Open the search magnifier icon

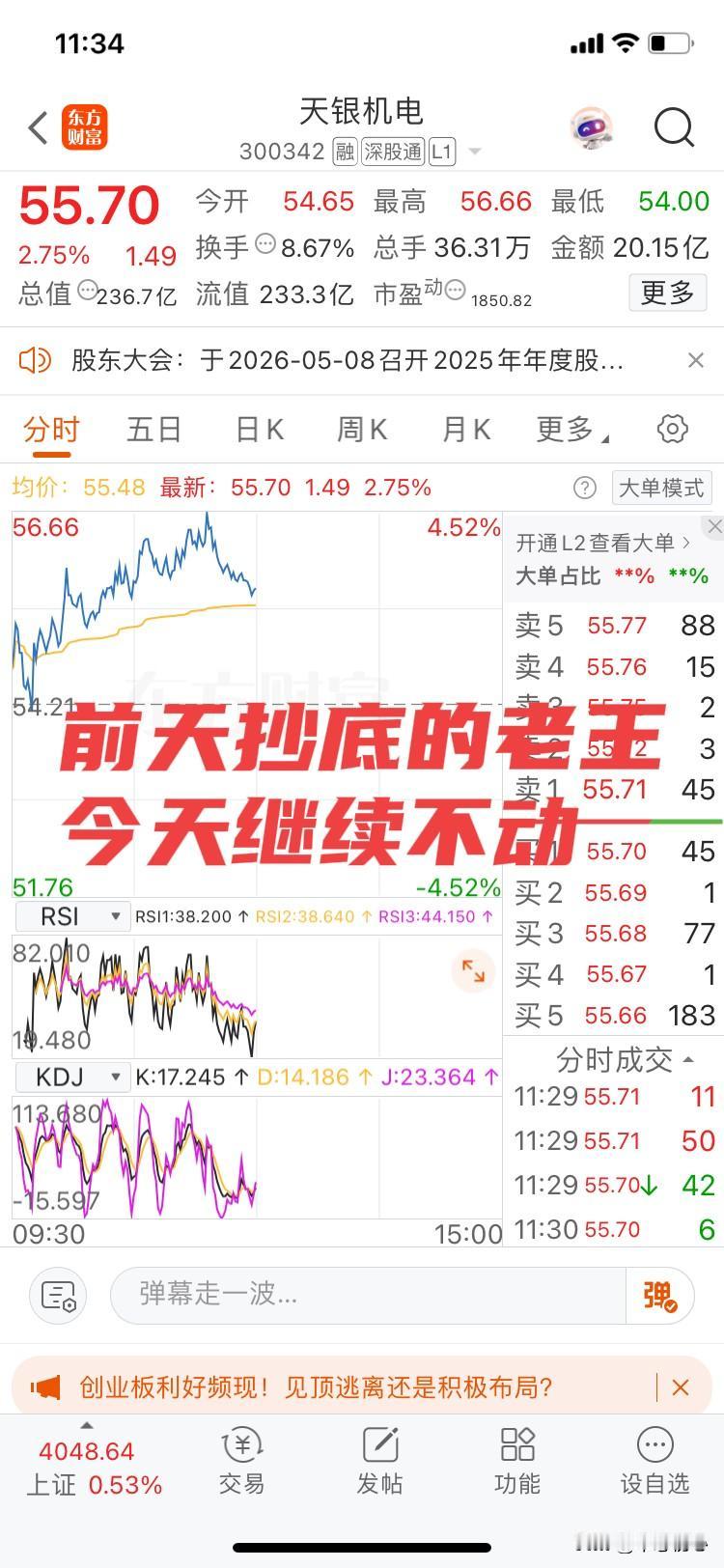click(x=673, y=126)
